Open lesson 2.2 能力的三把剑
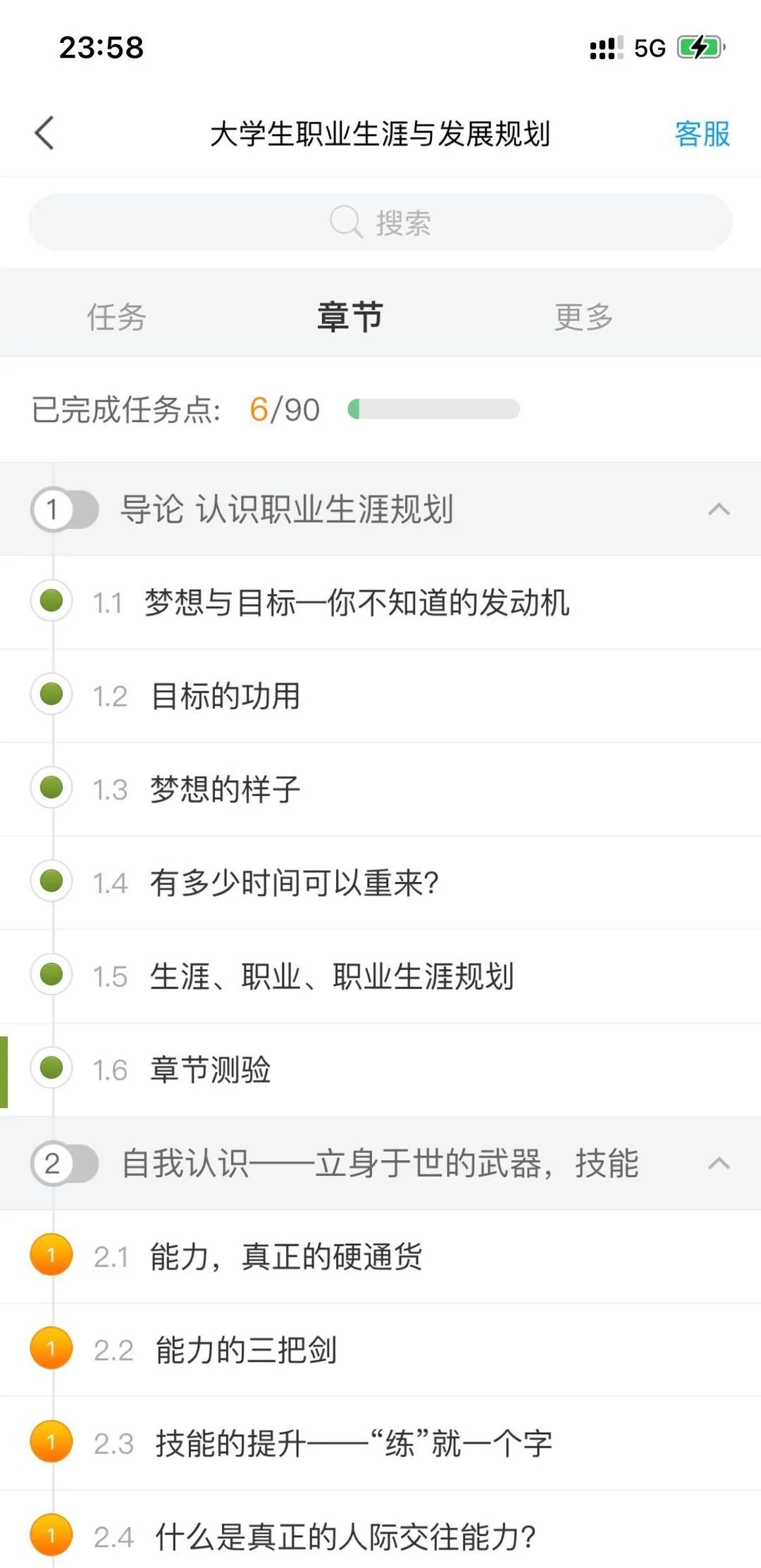Viewport: 761px width, 1568px height. coord(245,1350)
